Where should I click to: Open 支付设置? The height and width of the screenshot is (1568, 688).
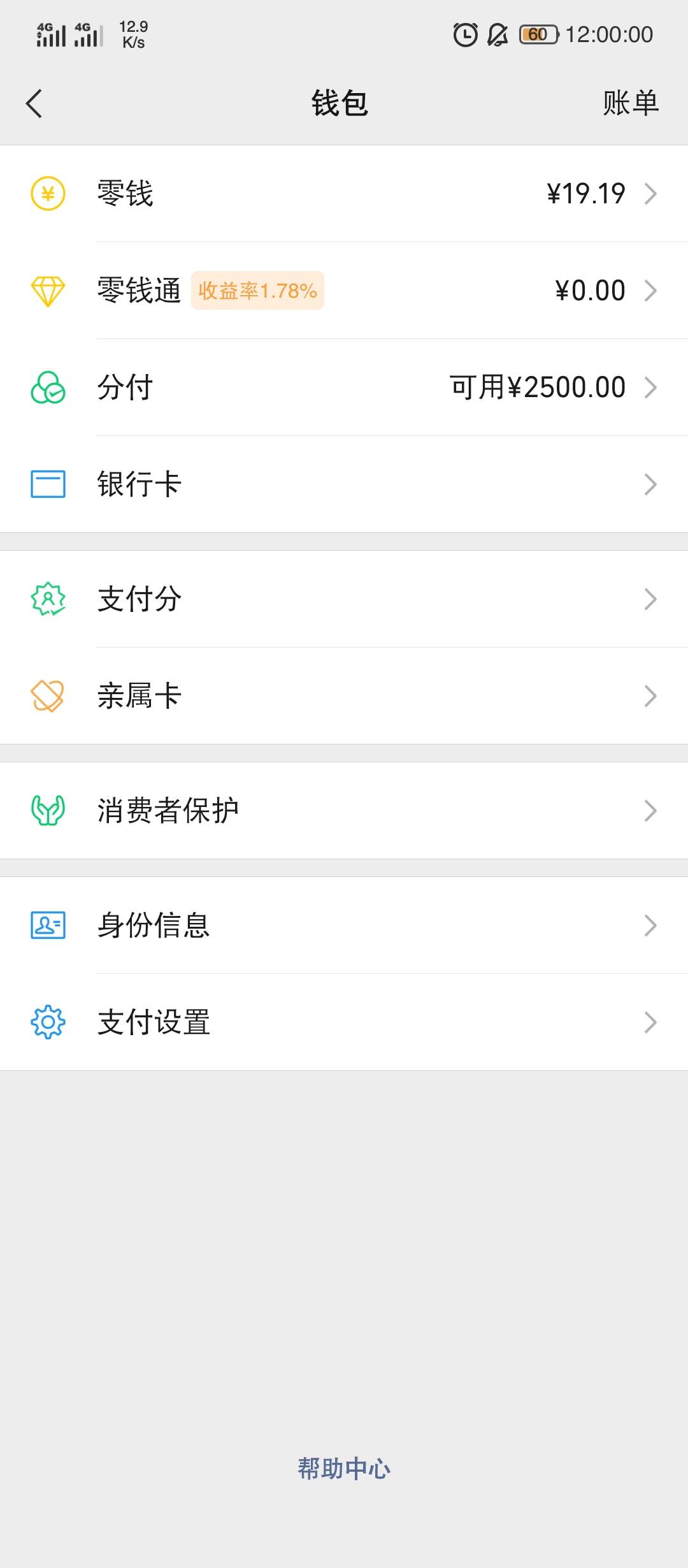click(x=344, y=1022)
